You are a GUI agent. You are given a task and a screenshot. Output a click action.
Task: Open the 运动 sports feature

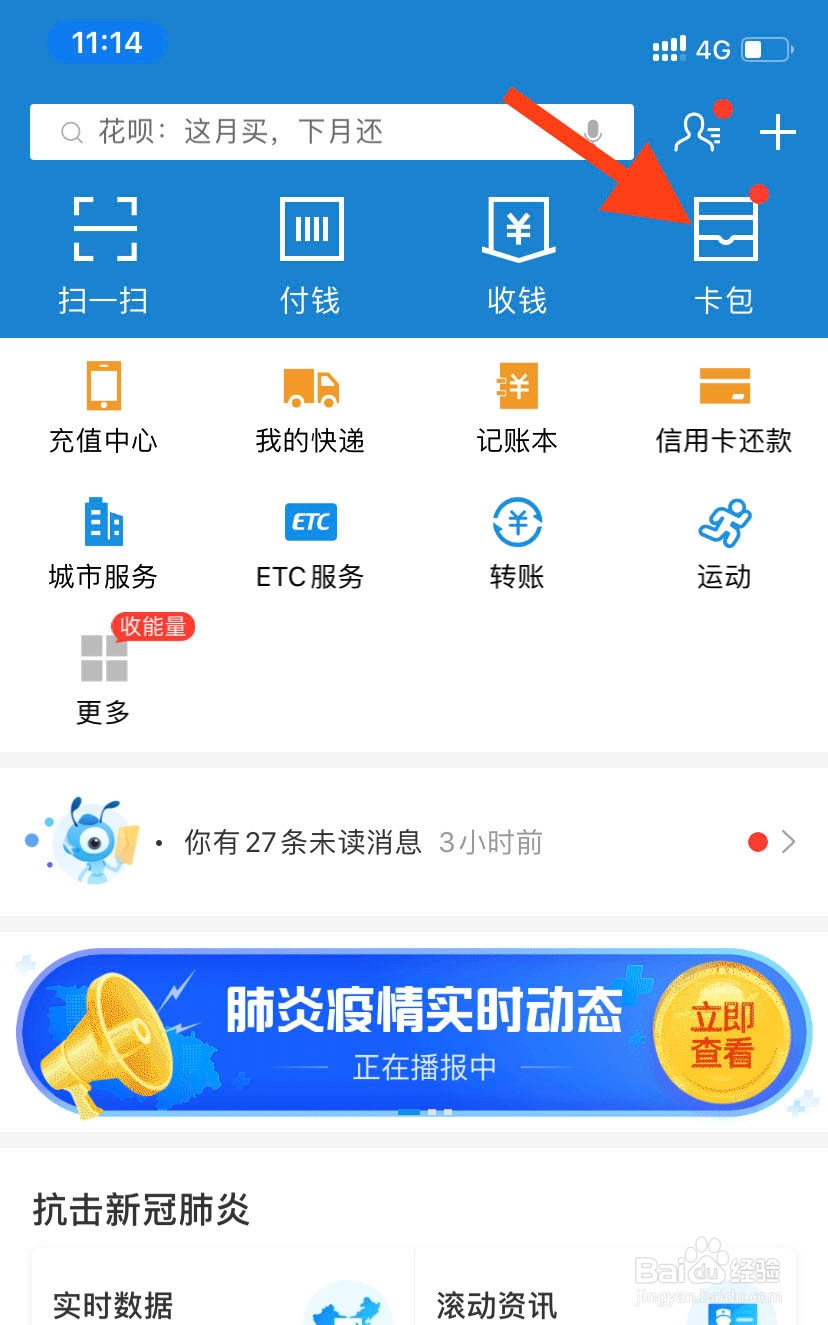724,540
